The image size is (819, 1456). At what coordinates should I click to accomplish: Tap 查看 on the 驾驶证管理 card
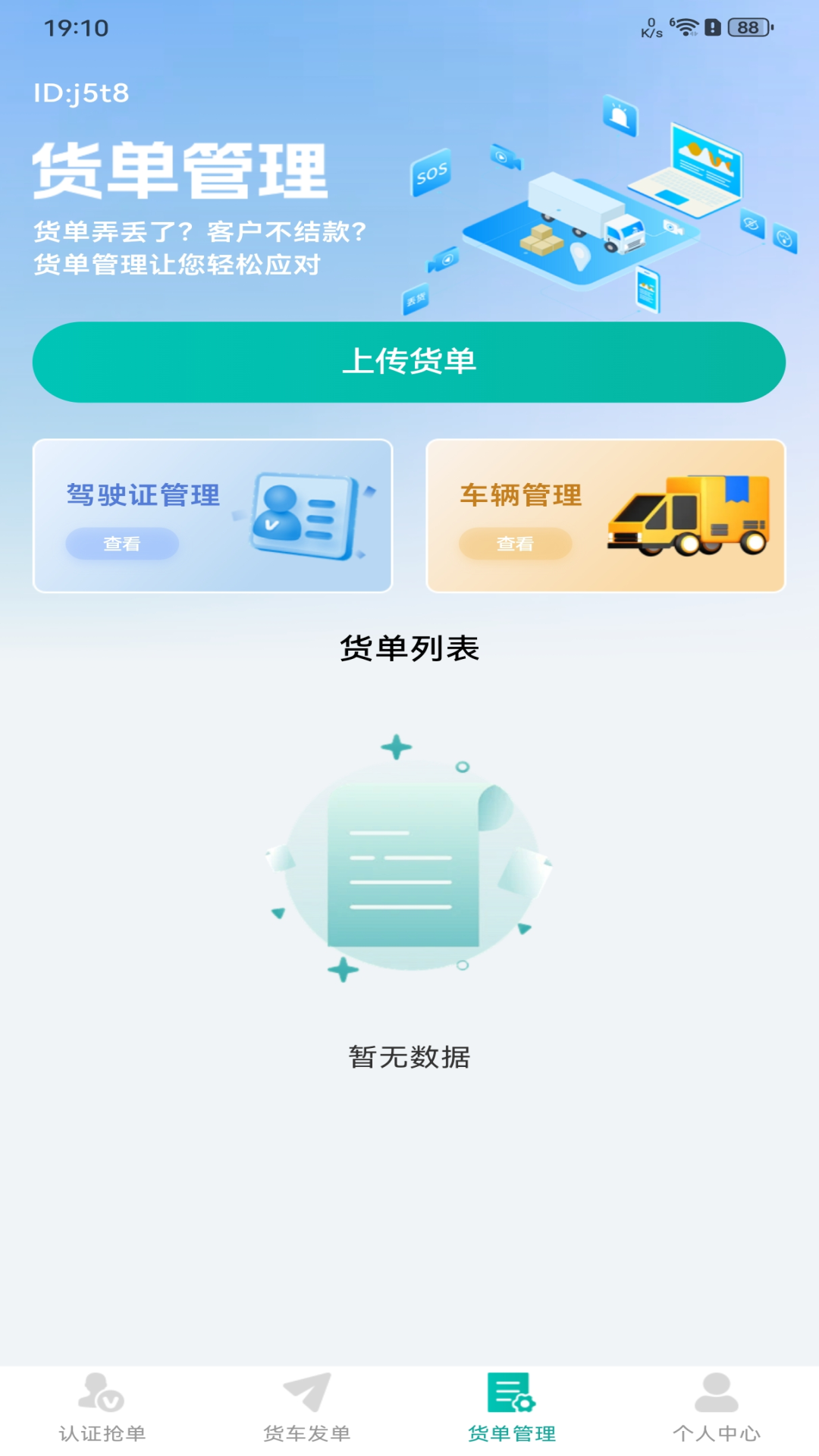click(x=121, y=541)
